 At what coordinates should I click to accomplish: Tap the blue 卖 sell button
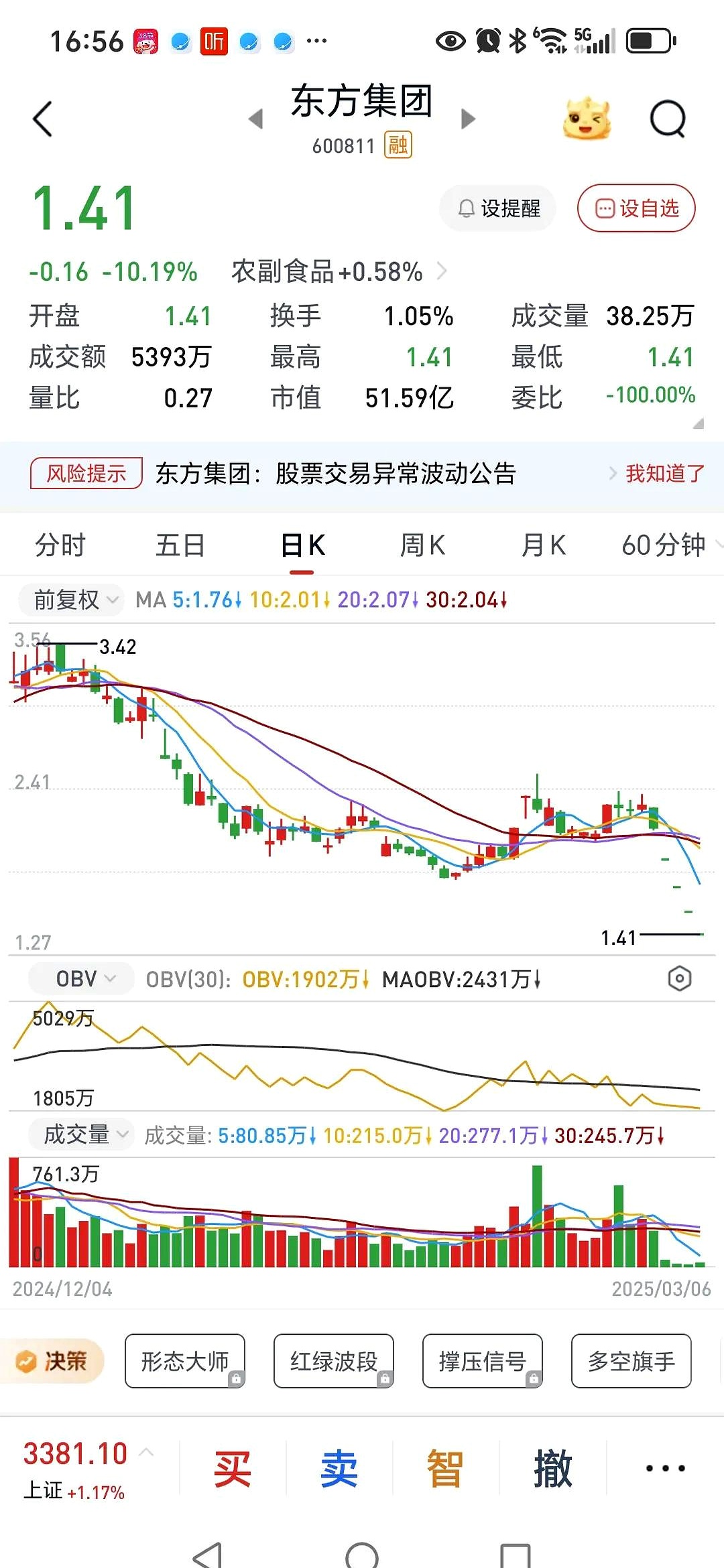[339, 1468]
